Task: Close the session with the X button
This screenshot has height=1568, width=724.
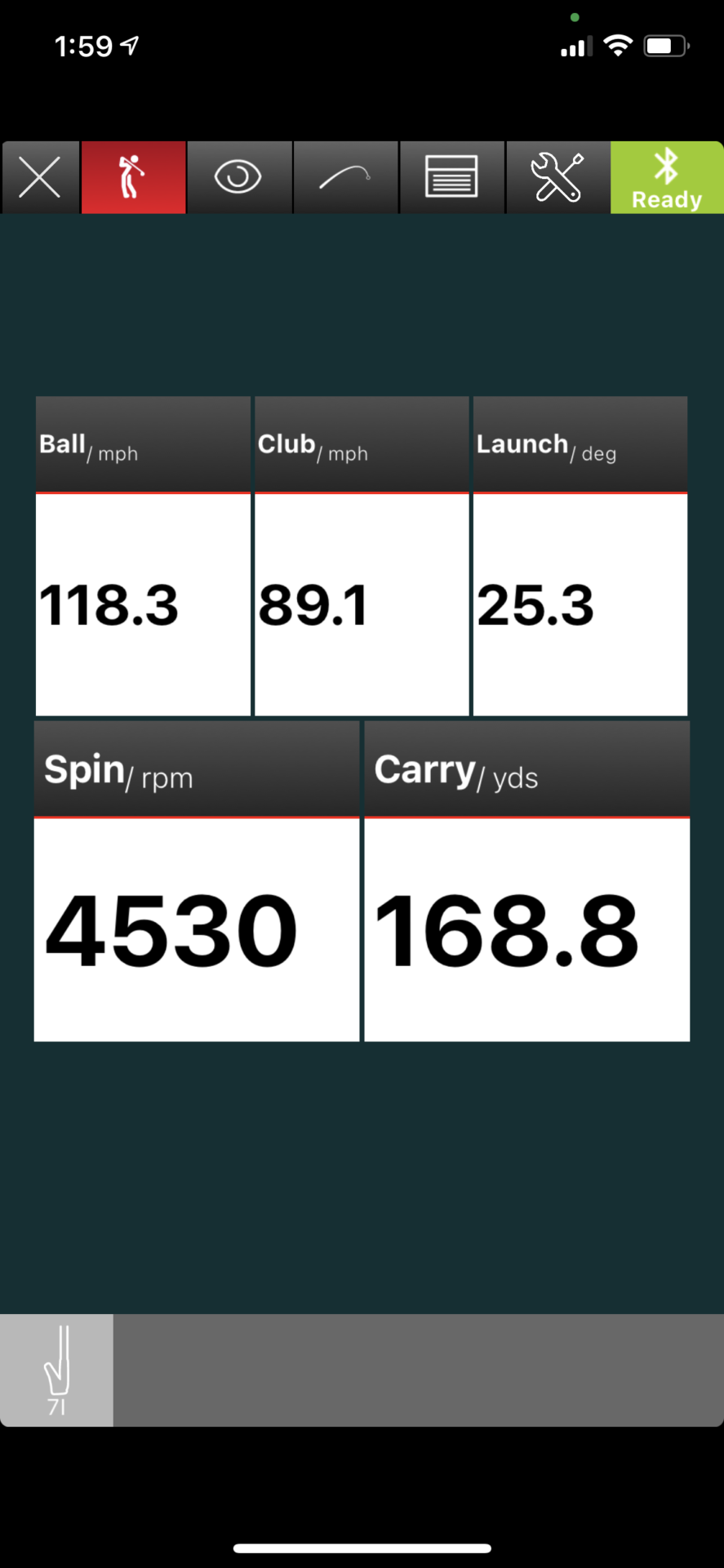Action: click(40, 177)
